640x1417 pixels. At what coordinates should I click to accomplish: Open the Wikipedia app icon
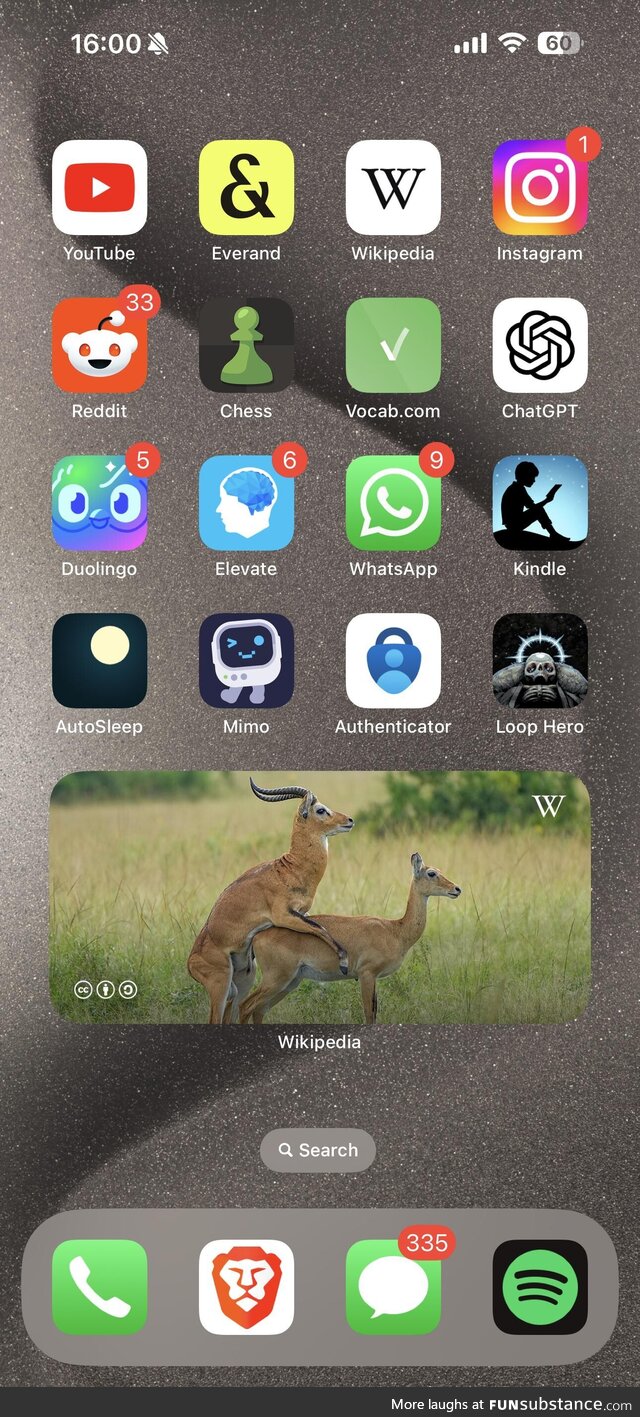click(393, 188)
